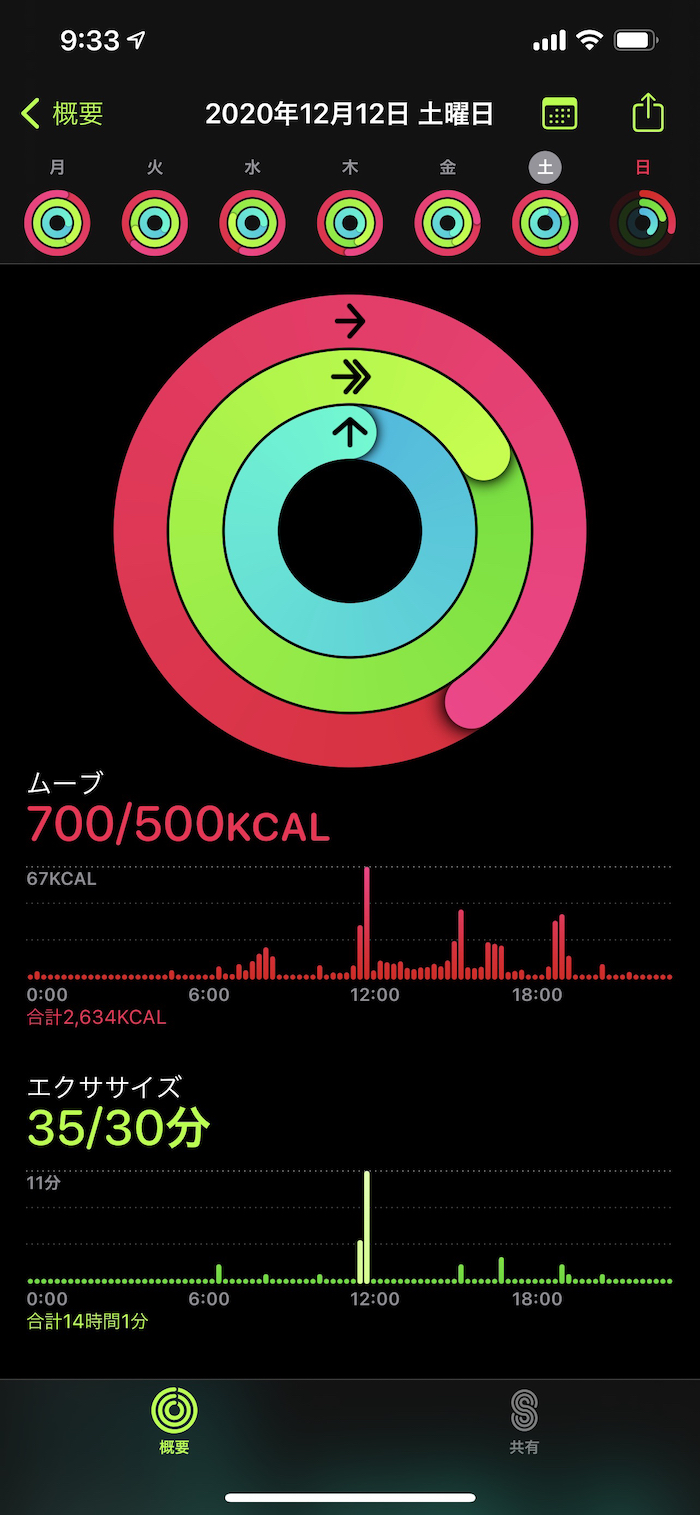Select Friday (金) activity rings
The height and width of the screenshot is (1515, 700).
pyautogui.click(x=447, y=222)
